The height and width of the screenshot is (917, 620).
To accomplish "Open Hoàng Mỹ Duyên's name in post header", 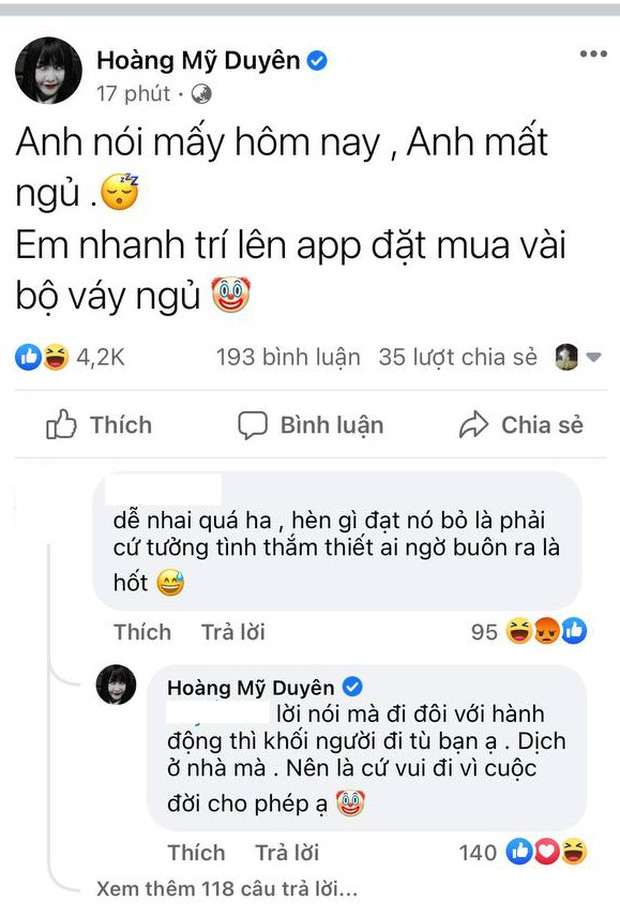I will [198, 61].
